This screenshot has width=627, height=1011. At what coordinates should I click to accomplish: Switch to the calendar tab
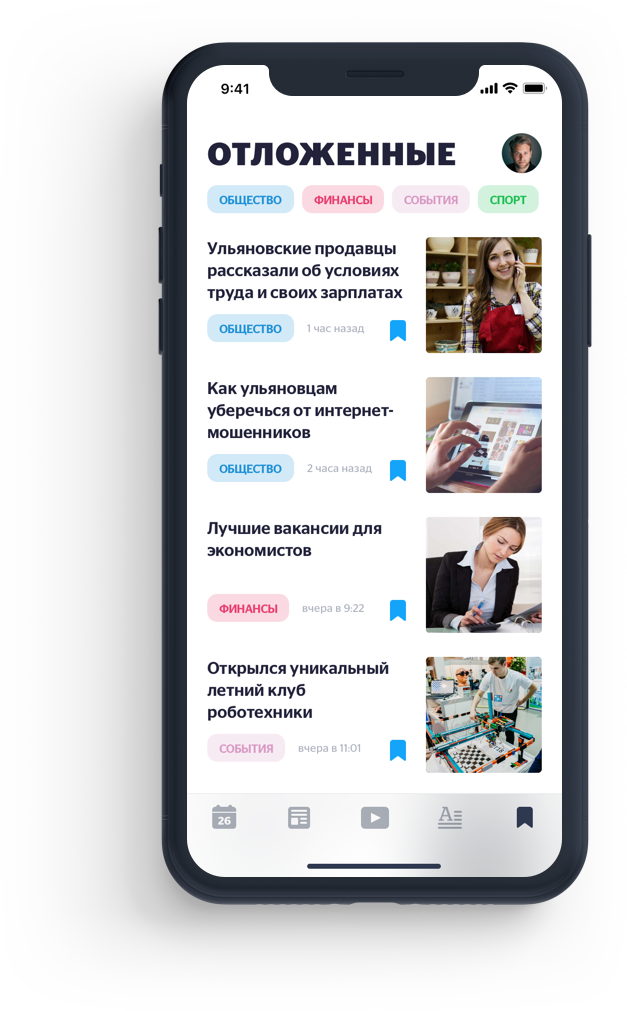click(224, 818)
